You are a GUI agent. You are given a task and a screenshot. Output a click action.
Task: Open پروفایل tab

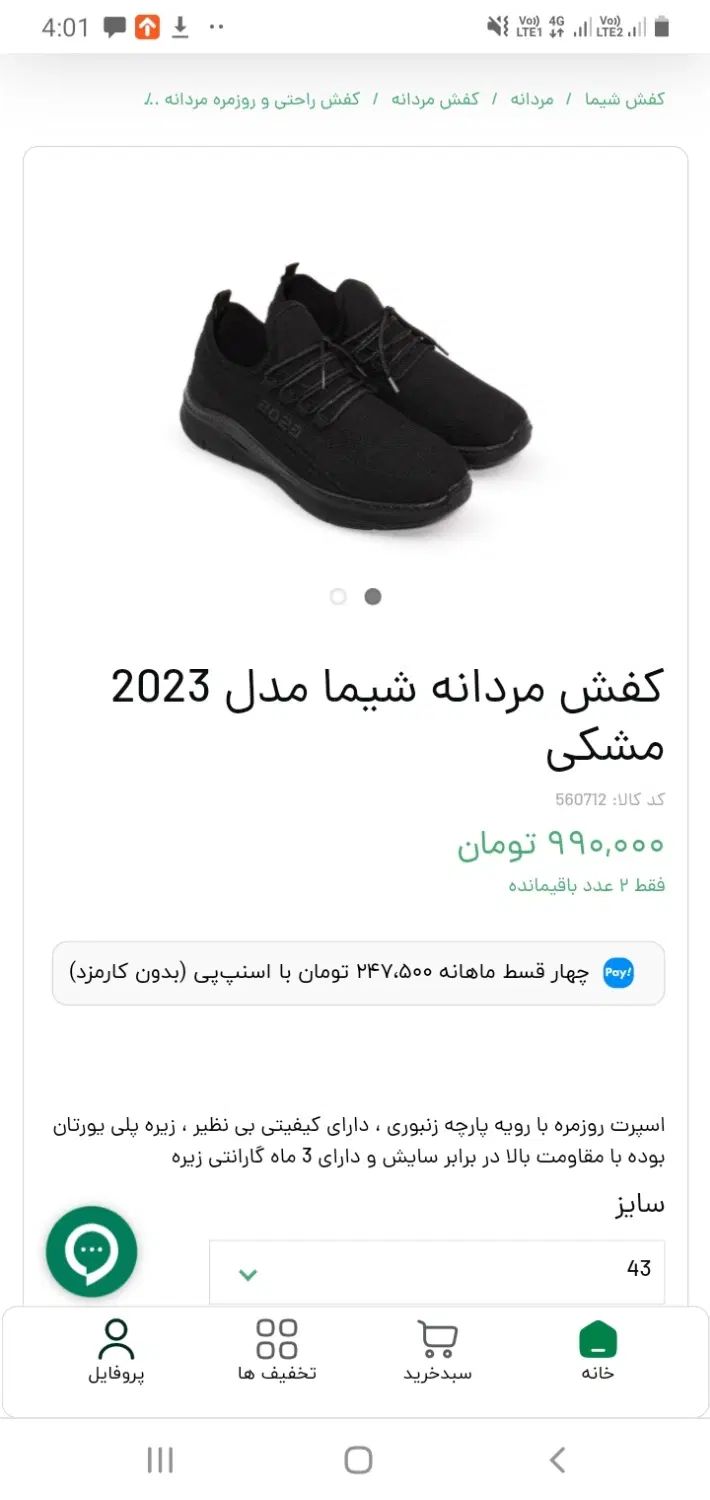coord(116,1351)
